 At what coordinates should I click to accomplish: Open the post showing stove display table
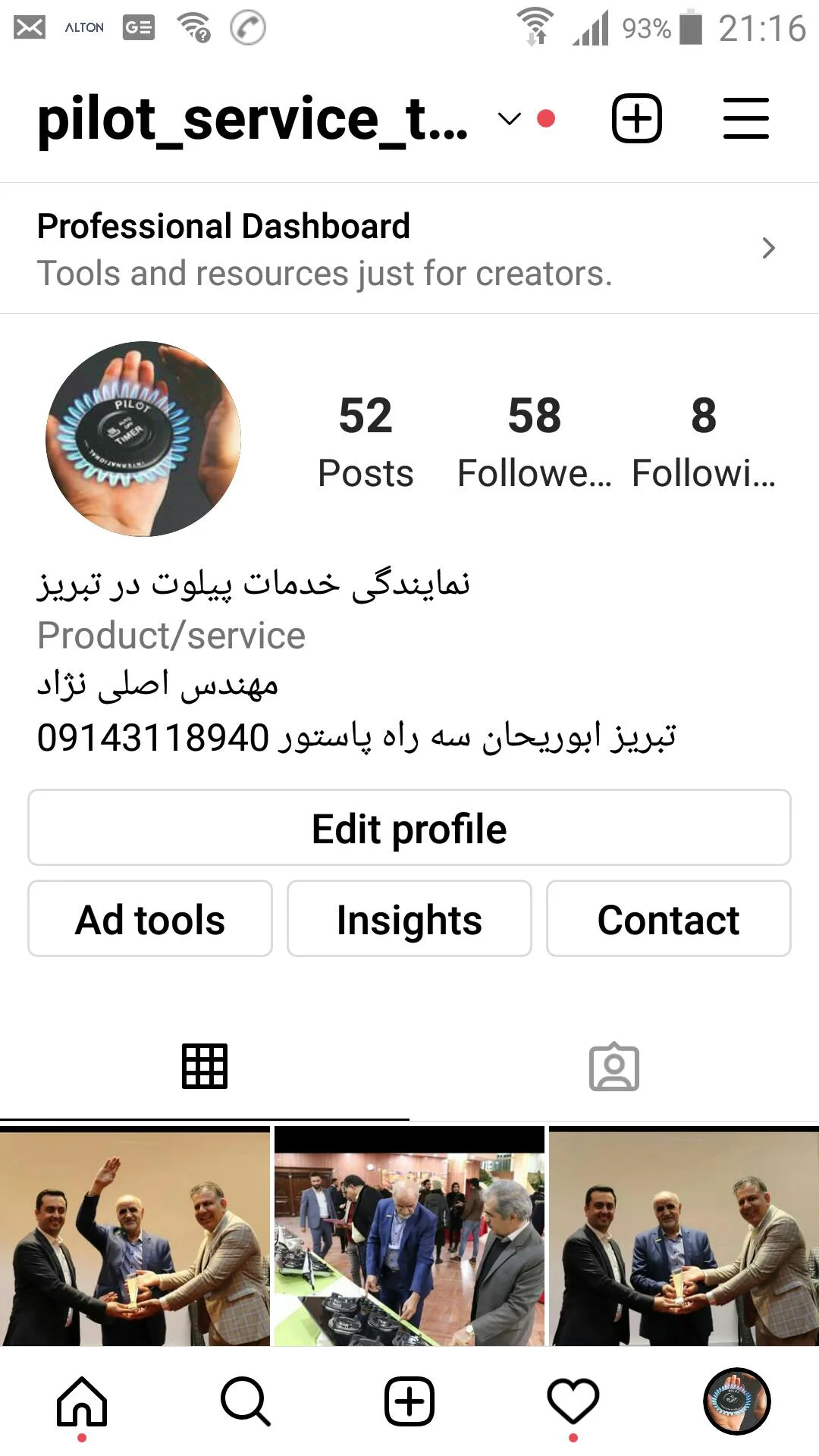409,1236
